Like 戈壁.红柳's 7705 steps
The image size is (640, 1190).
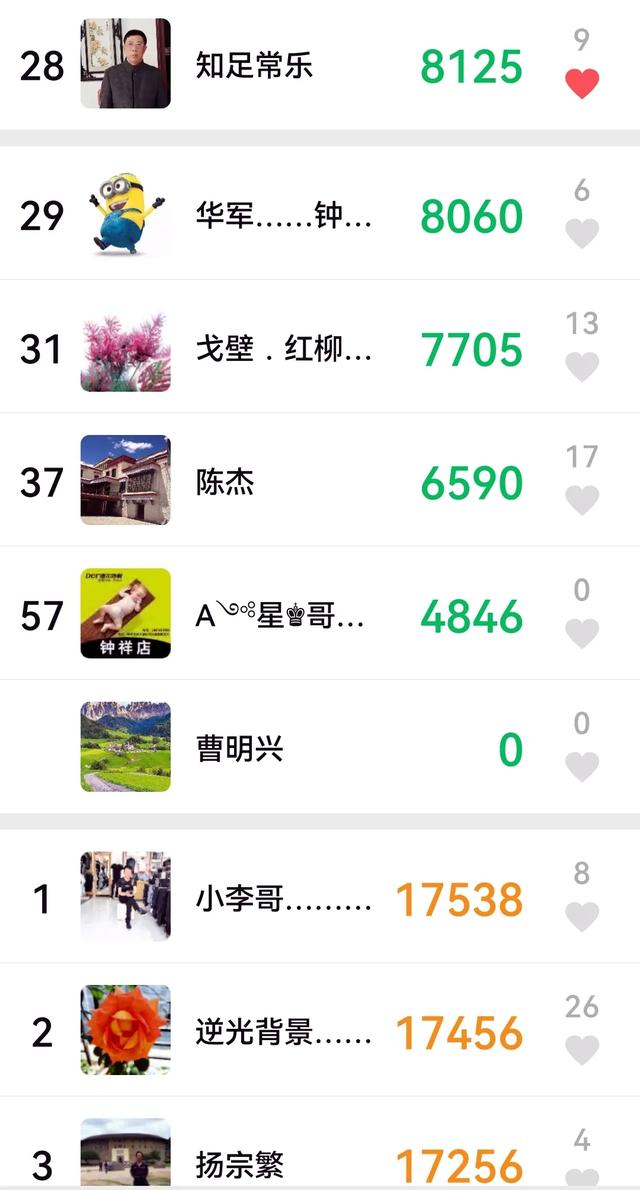tap(582, 367)
